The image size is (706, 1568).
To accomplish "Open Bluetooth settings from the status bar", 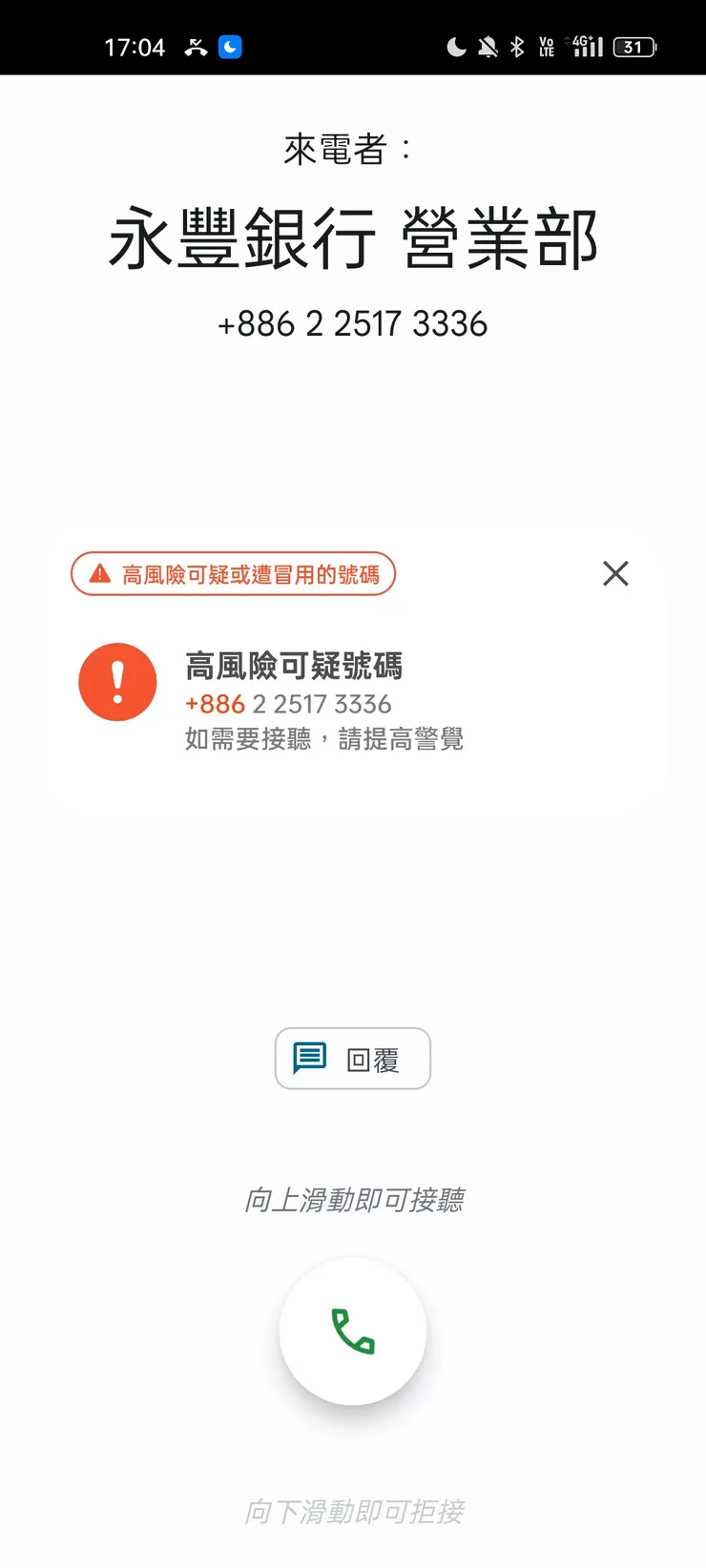I will point(519,46).
